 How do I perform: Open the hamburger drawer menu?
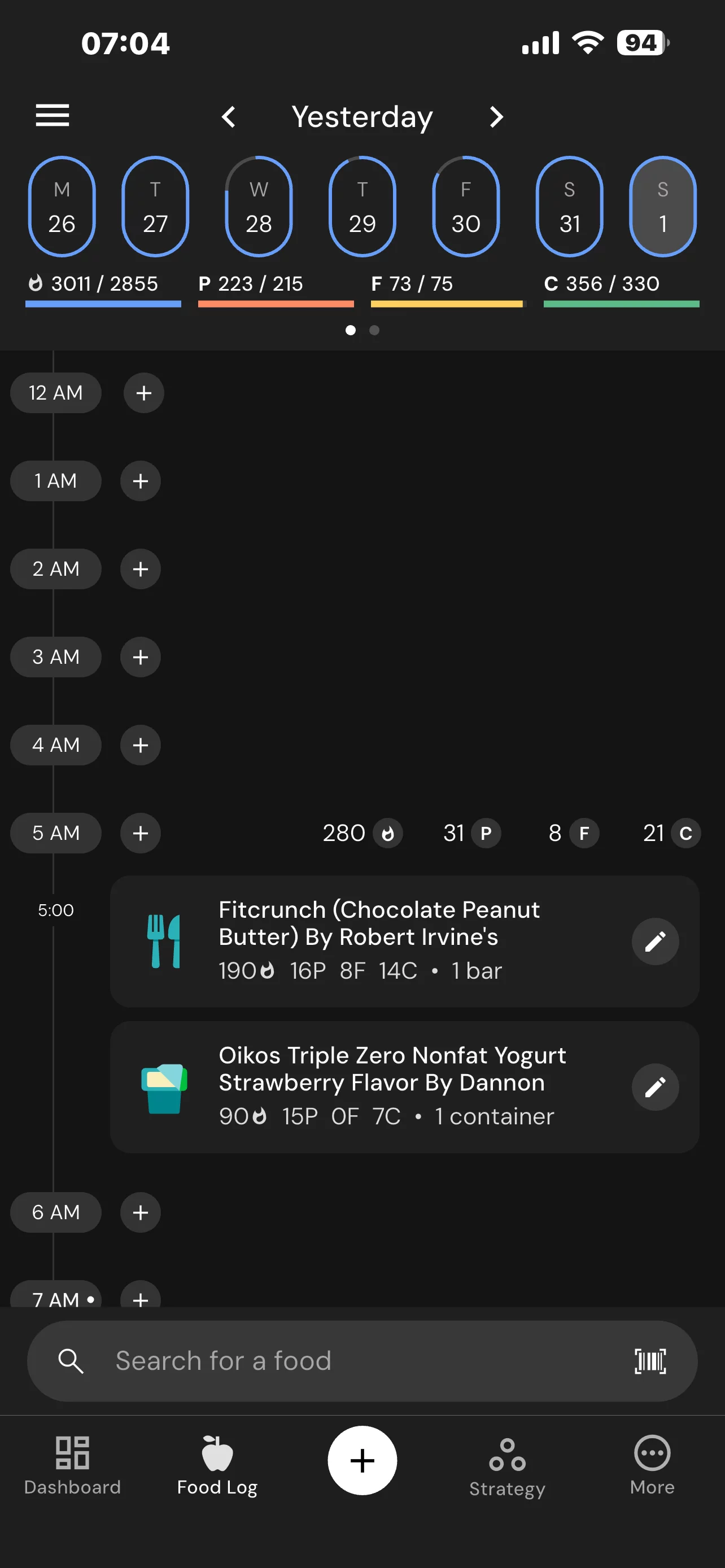pyautogui.click(x=53, y=116)
